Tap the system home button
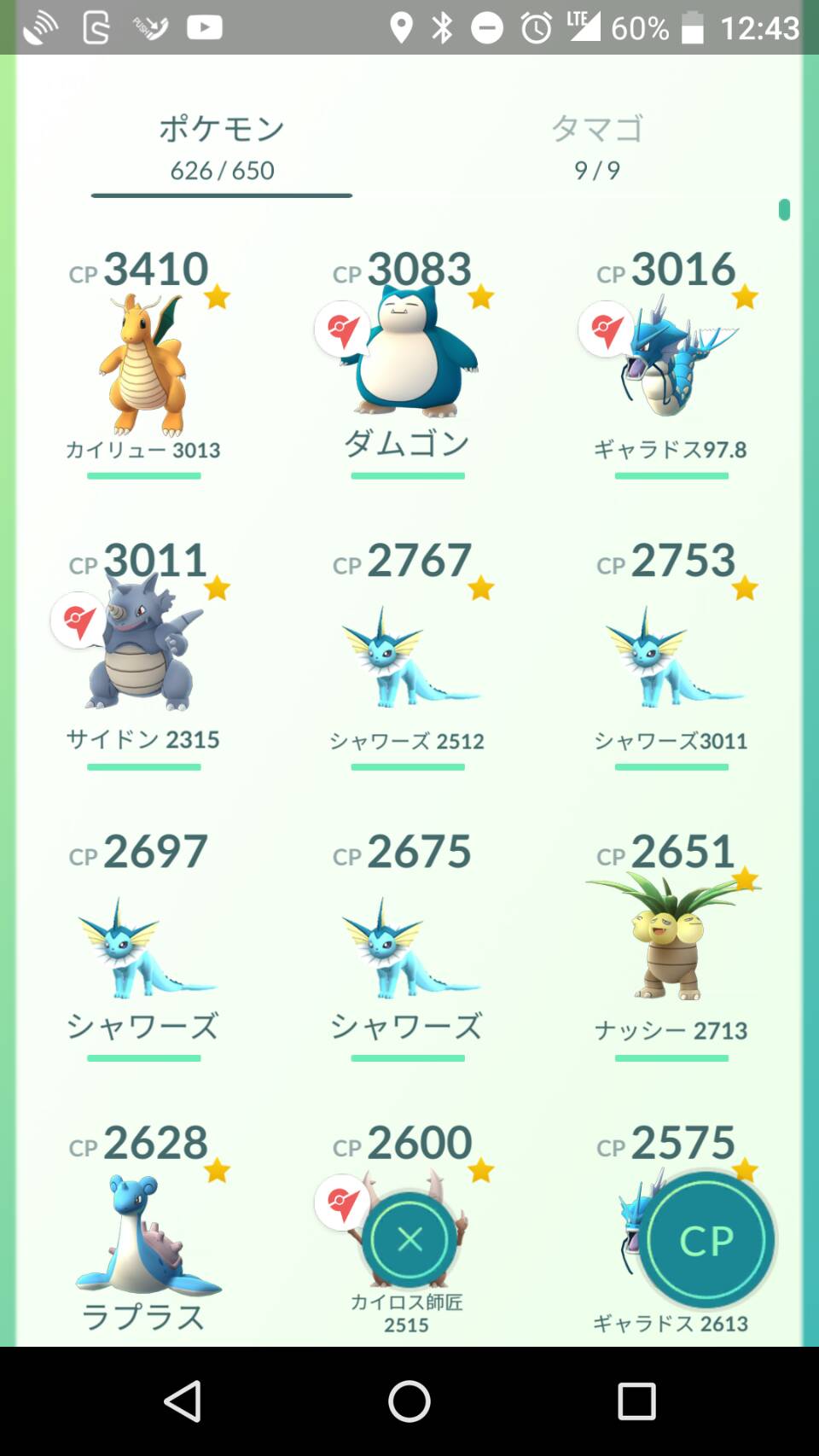819x1456 pixels. 409,1401
